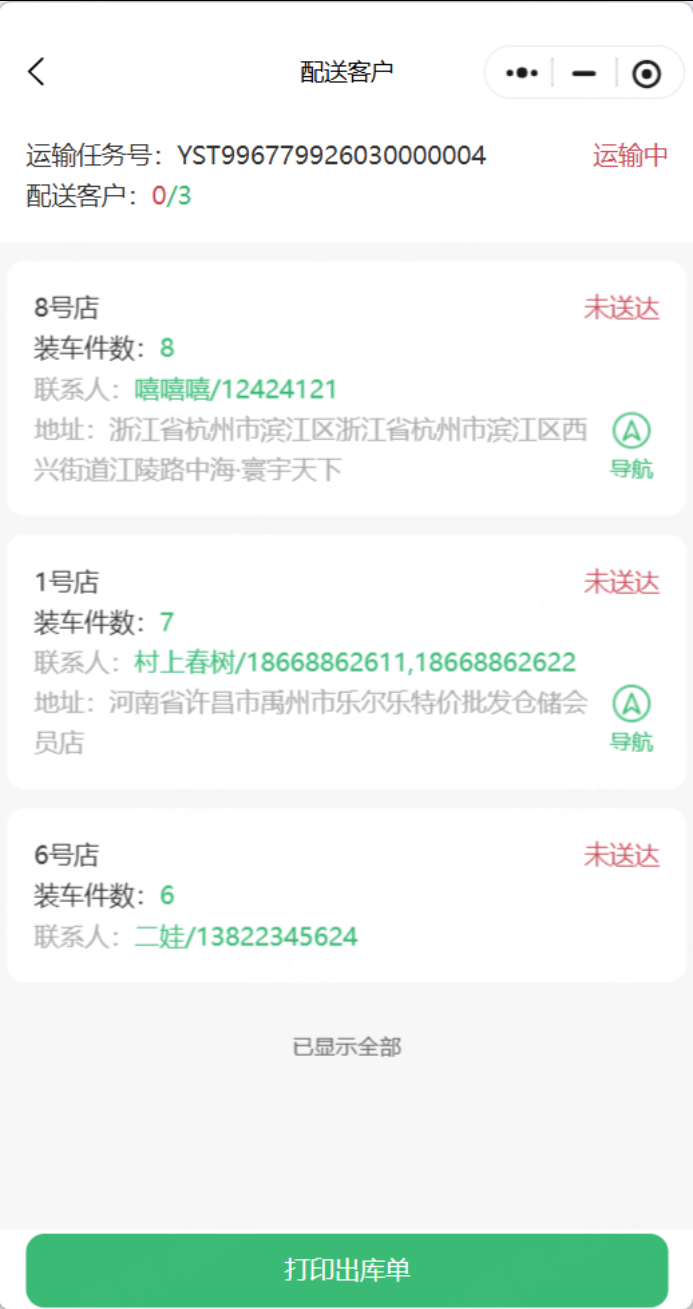Go back from the 配送客户 page

[37, 72]
